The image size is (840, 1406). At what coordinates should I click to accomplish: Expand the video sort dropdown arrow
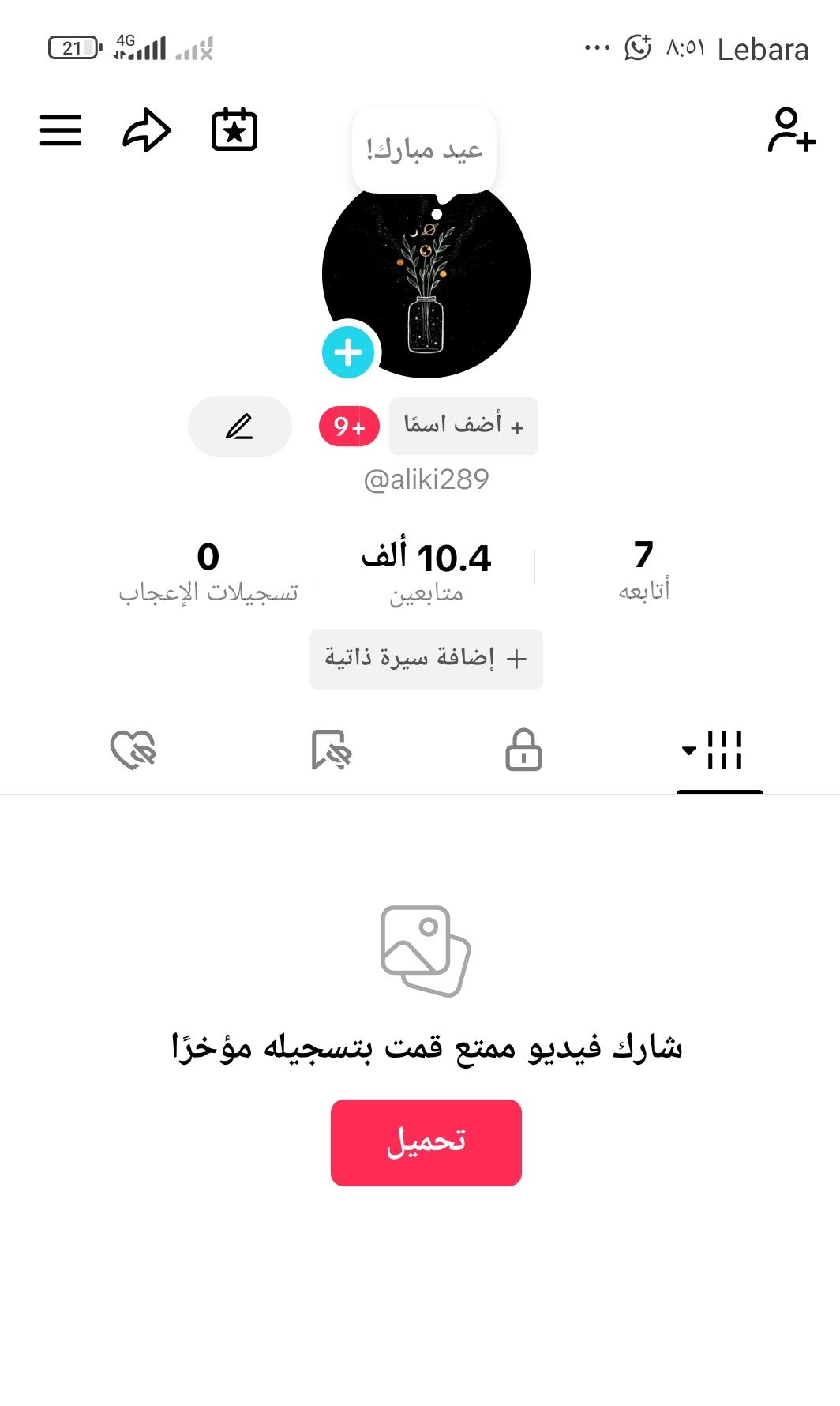[x=688, y=752]
